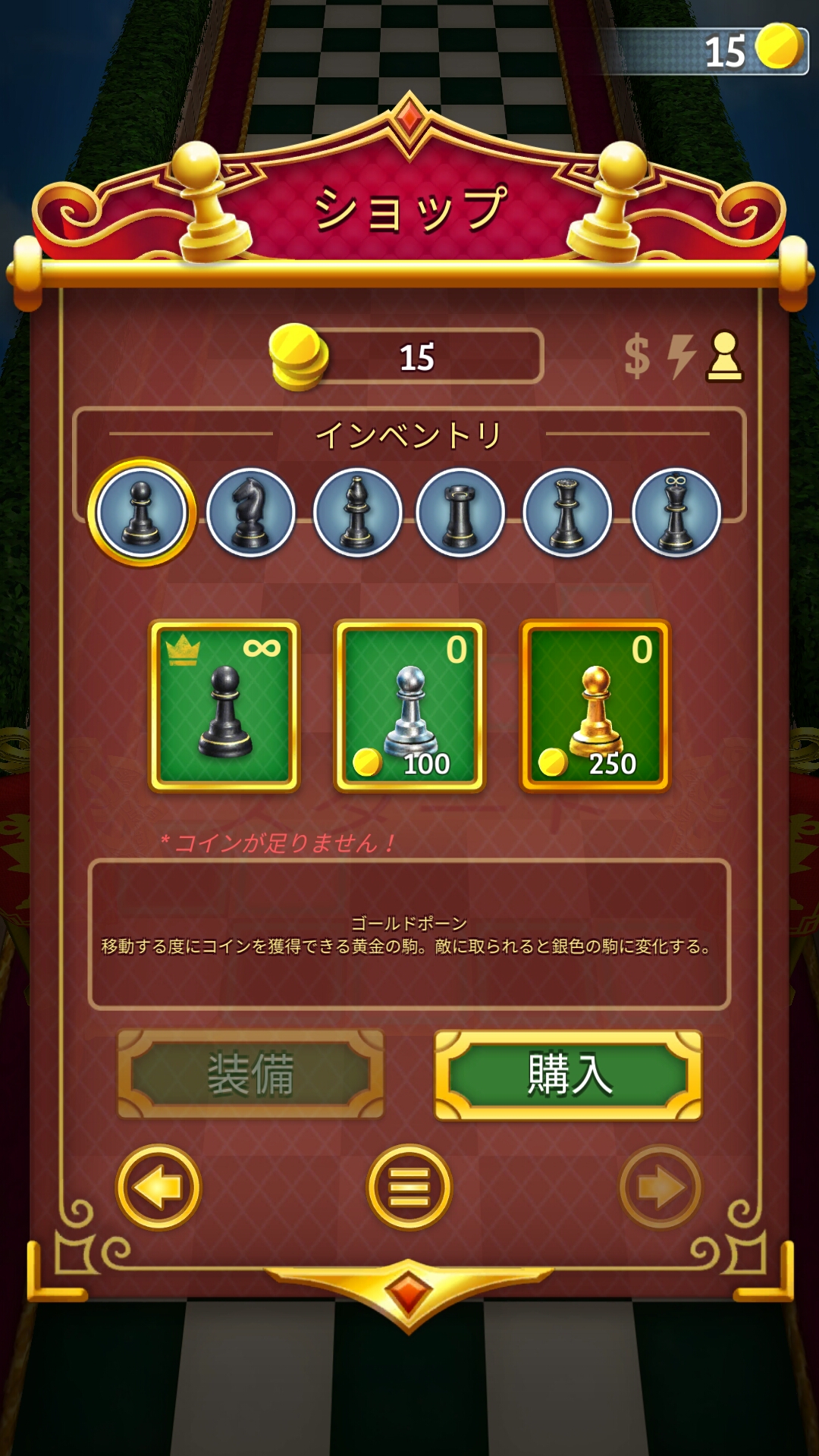Go to the next page arrow
This screenshot has height=1456, width=819.
tap(660, 1187)
